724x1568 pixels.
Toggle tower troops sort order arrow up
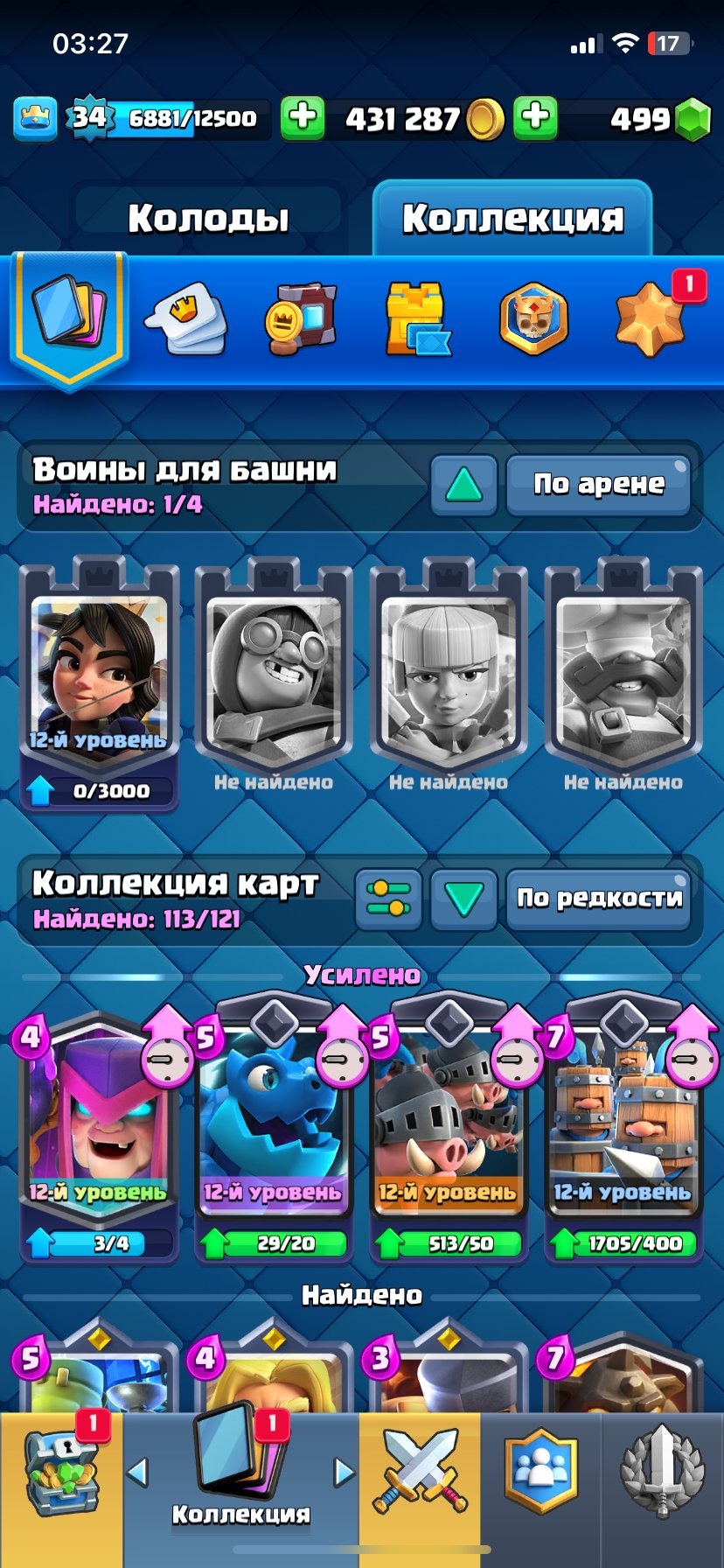[463, 484]
